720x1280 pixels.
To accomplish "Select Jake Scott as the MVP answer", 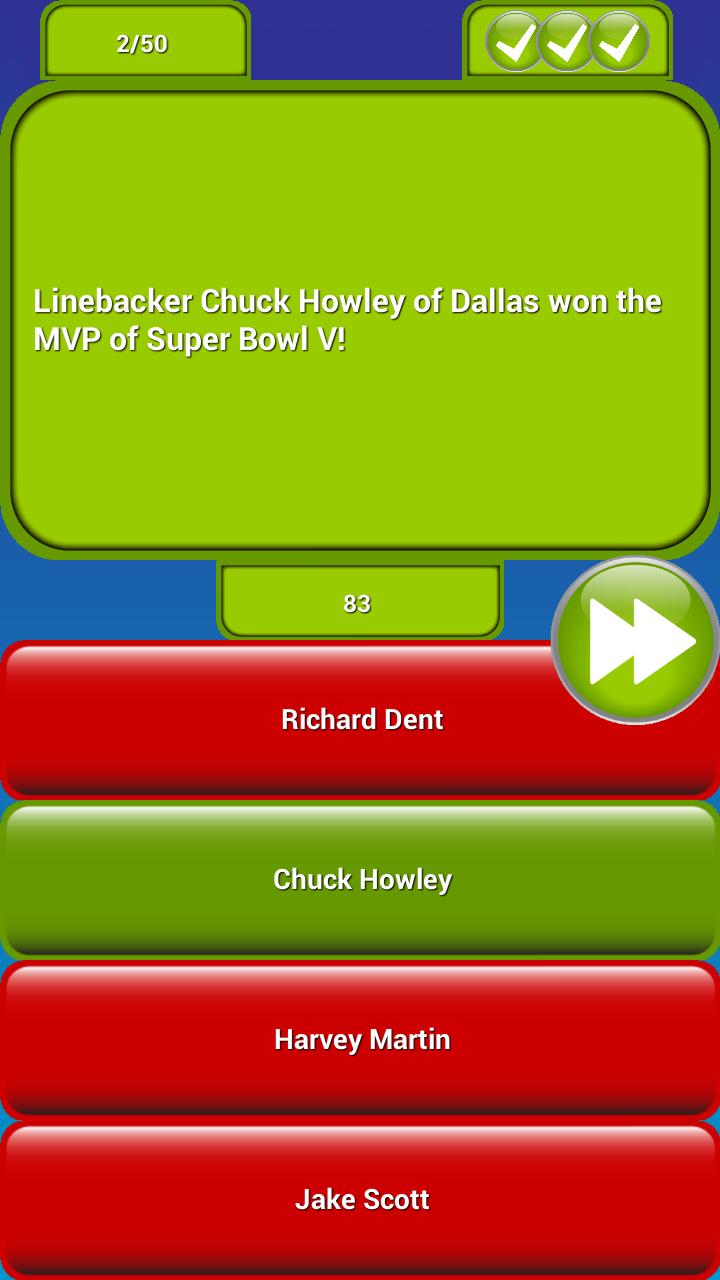I will click(362, 1199).
